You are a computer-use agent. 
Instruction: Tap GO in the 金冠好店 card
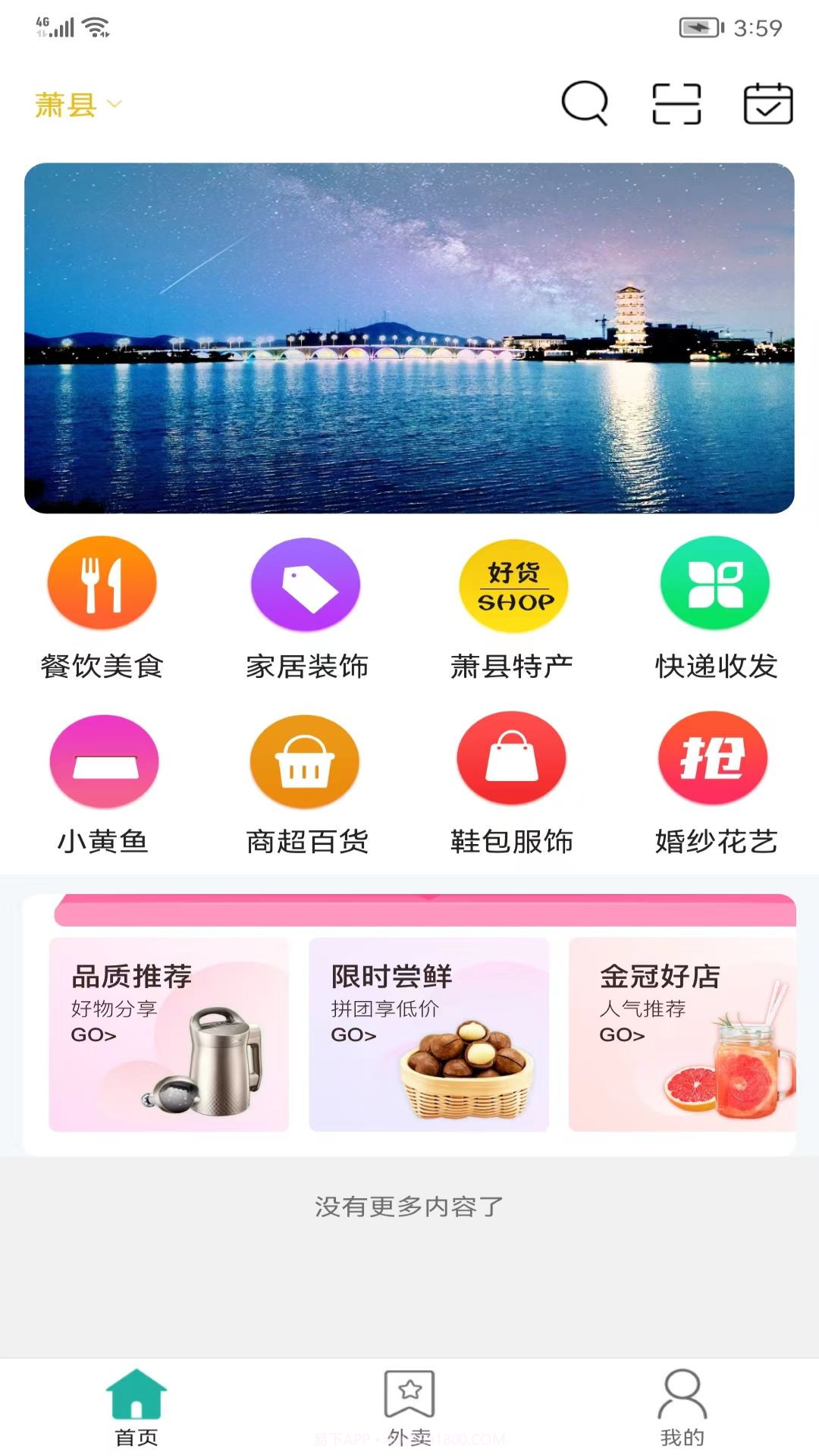pos(622,1034)
